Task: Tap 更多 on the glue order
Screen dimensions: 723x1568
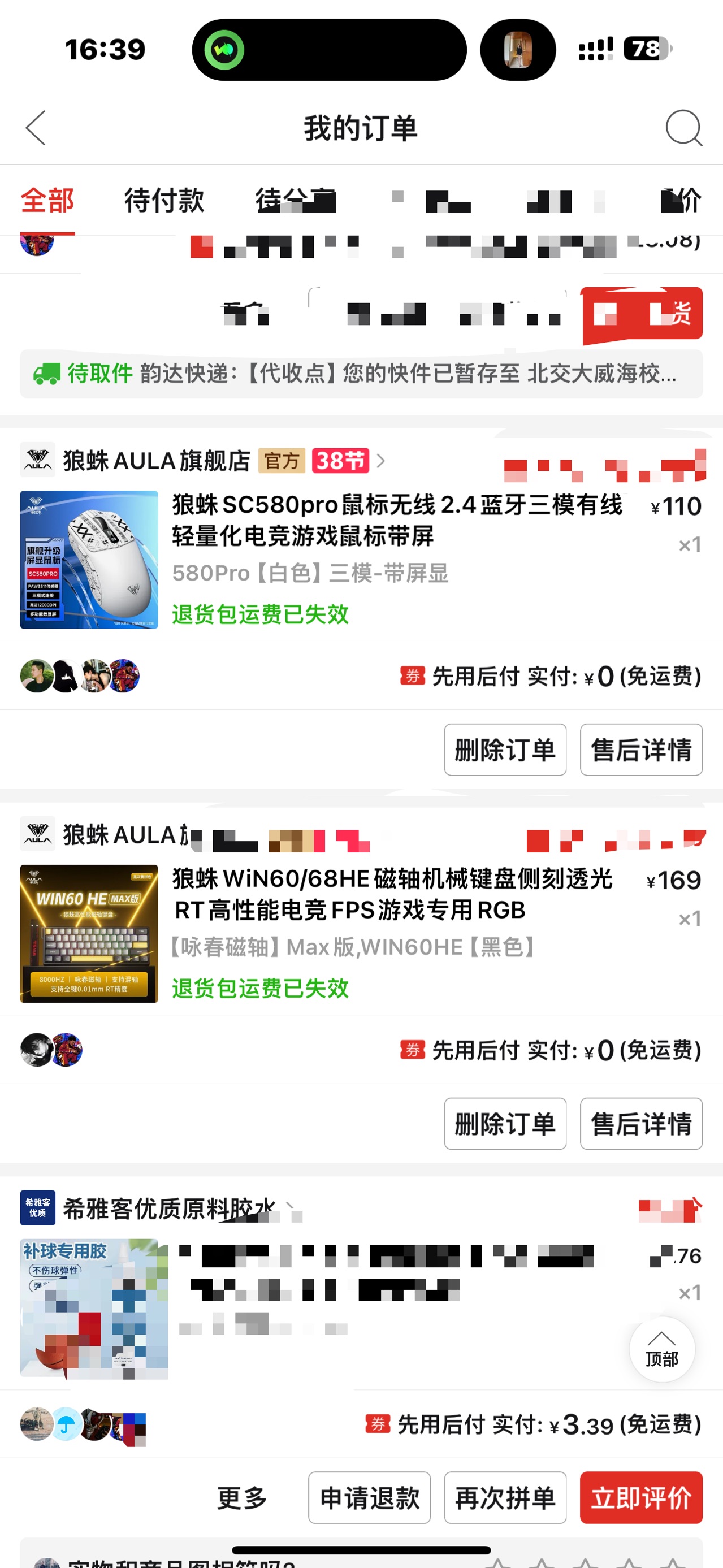Action: 241,1497
